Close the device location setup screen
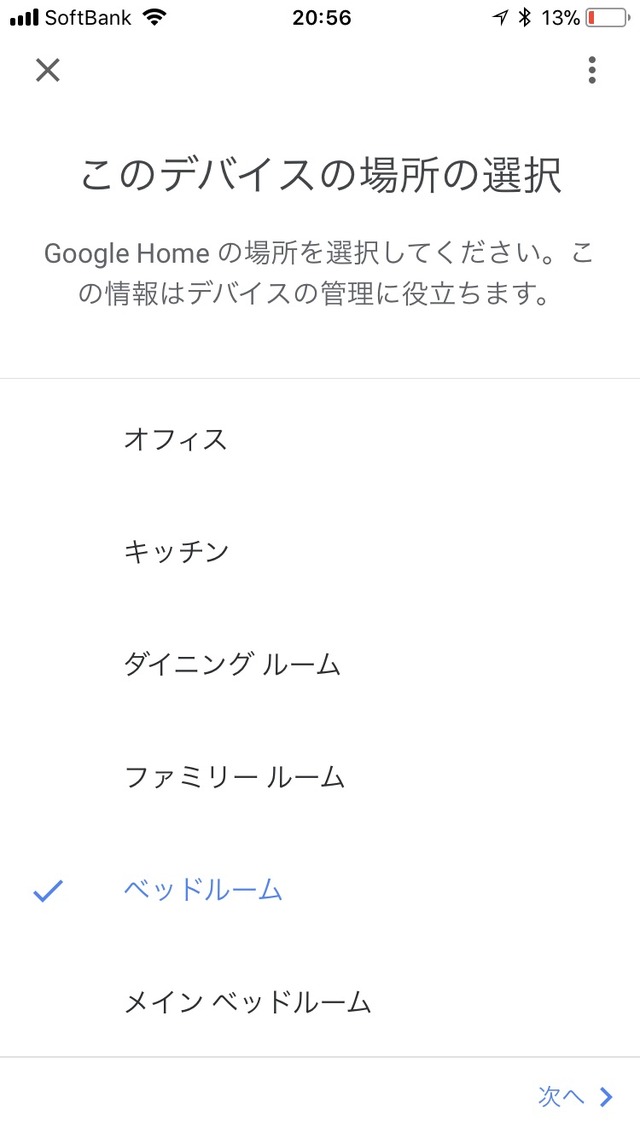 point(48,70)
